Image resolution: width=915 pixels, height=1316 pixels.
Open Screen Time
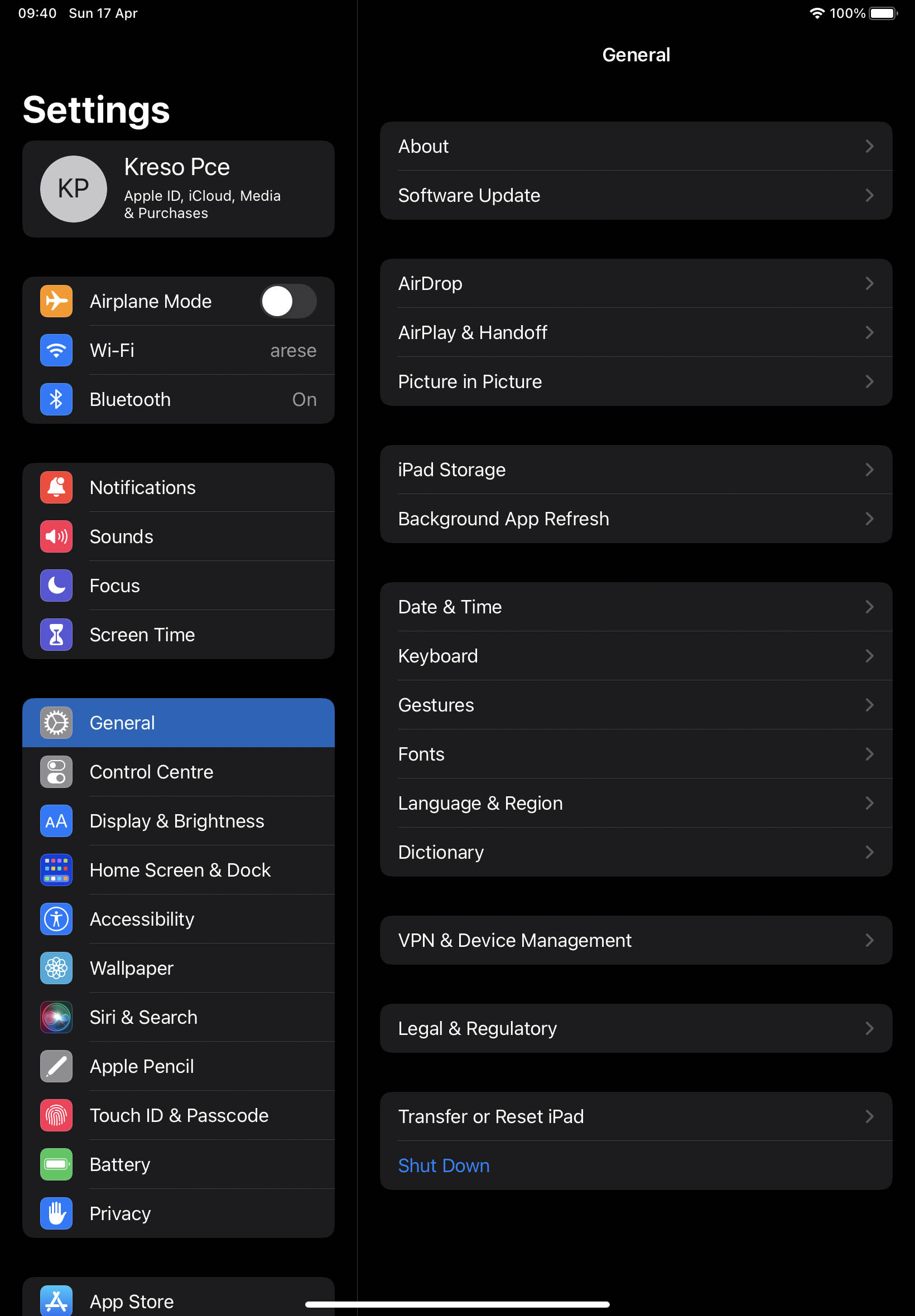pyautogui.click(x=179, y=635)
